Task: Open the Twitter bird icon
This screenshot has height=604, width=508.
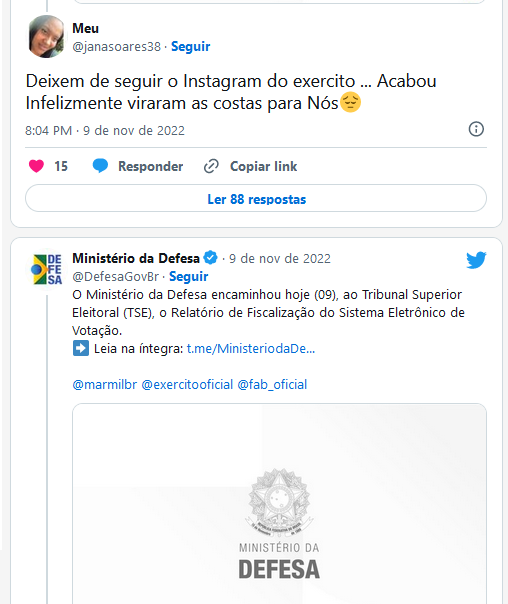Action: (x=476, y=260)
